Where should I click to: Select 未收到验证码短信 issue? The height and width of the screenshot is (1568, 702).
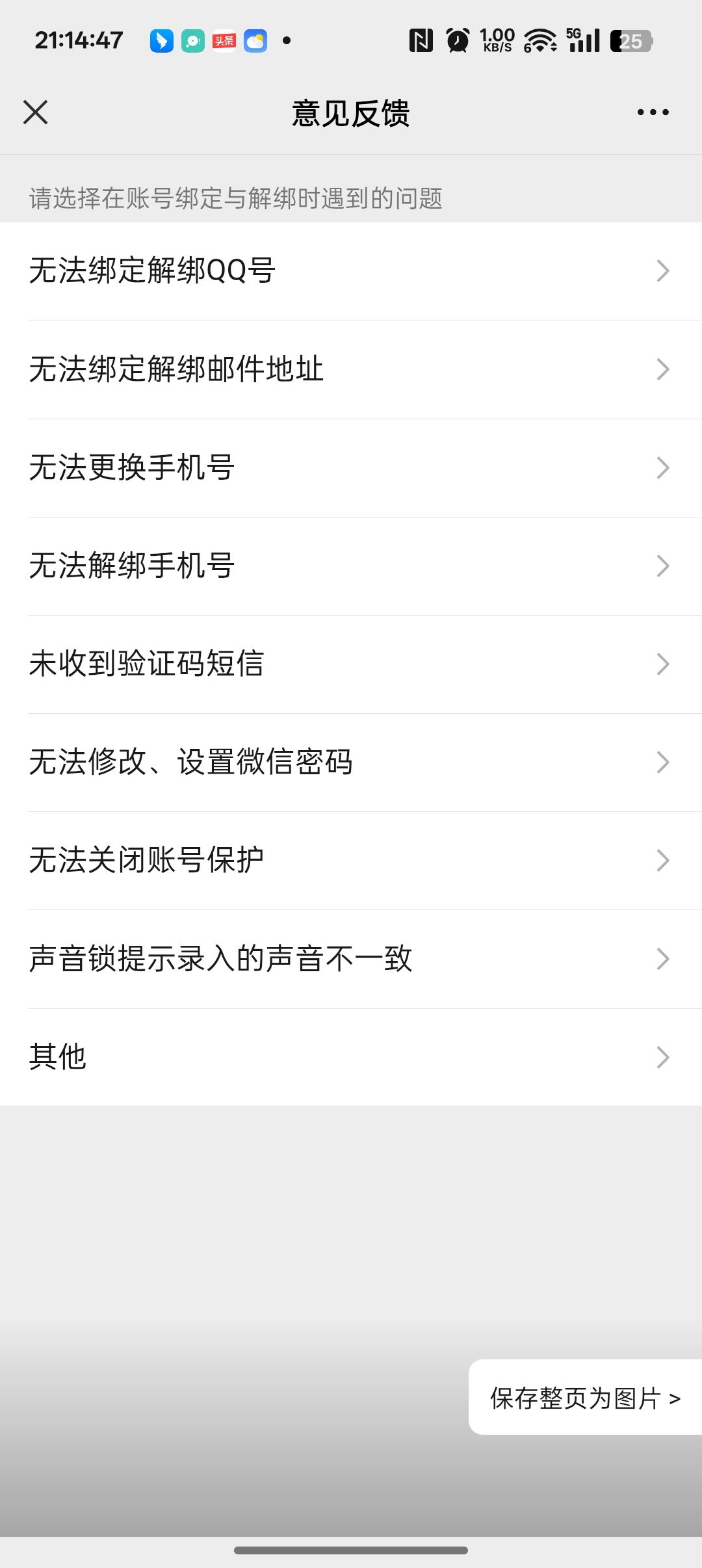coord(351,664)
